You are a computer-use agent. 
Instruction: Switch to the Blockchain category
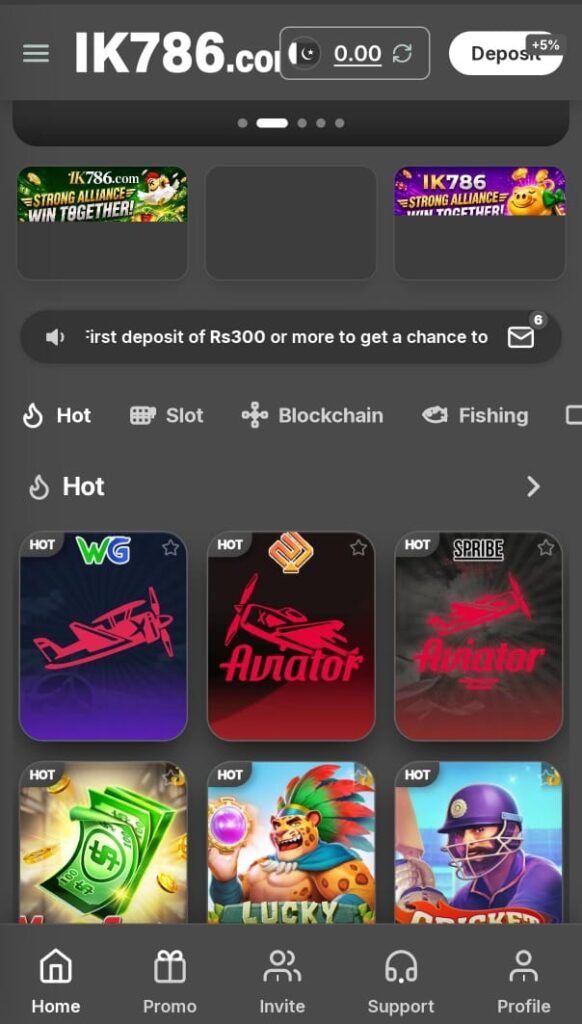312,415
